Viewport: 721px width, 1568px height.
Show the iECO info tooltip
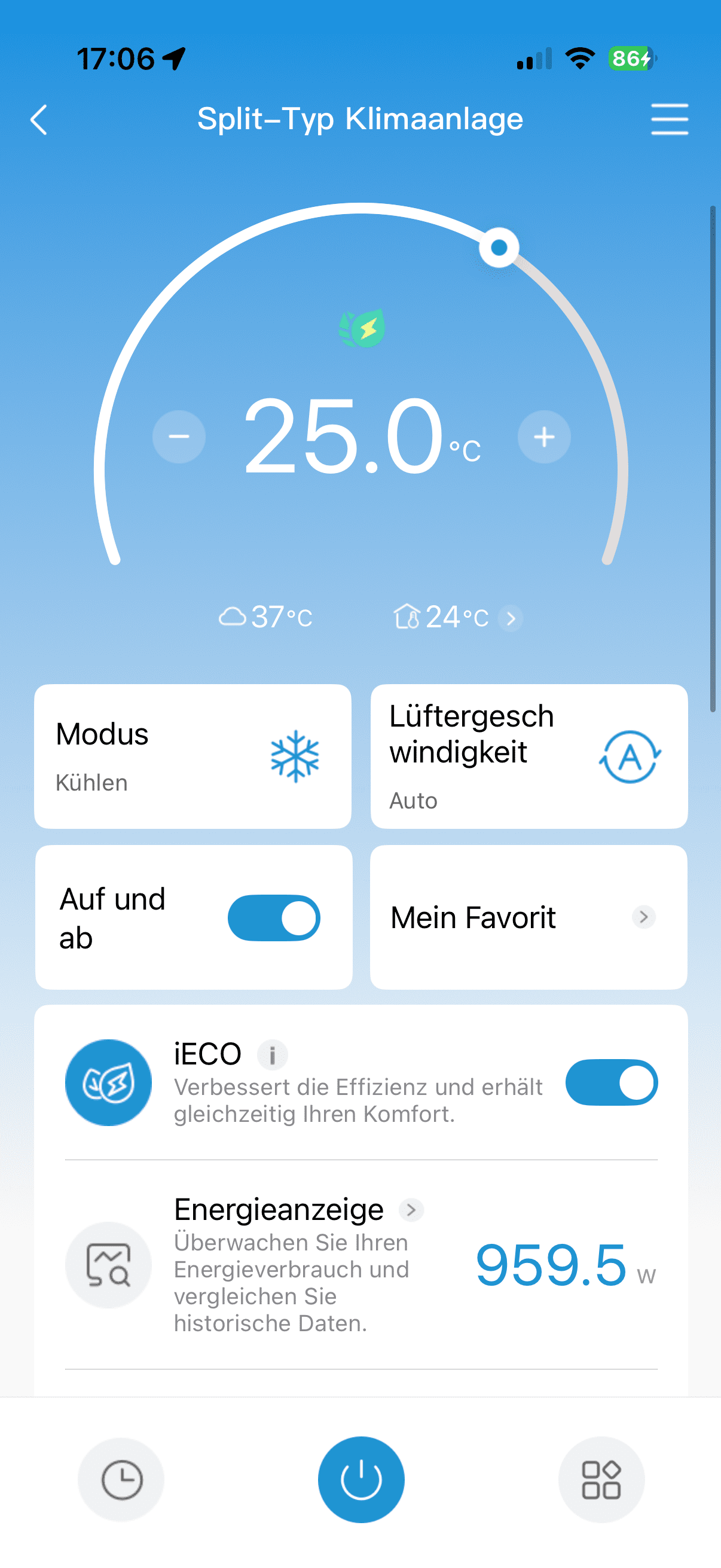click(272, 1054)
